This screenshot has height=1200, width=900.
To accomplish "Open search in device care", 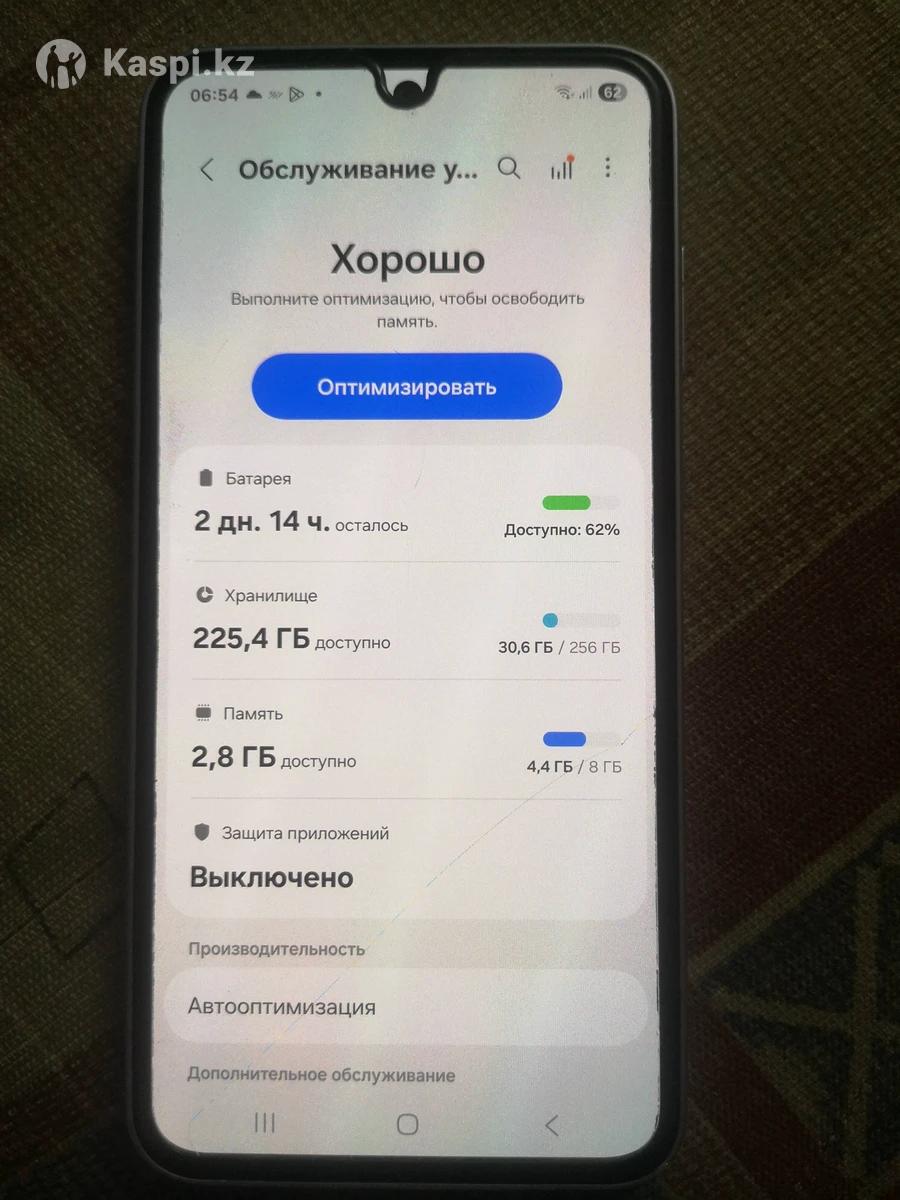I will [509, 168].
